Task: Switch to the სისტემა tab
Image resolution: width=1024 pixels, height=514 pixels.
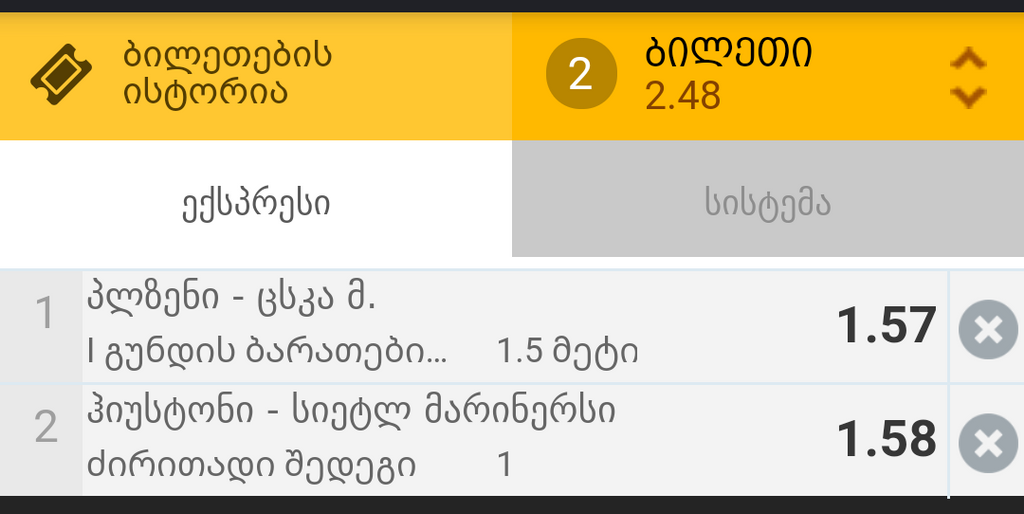Action: click(x=767, y=203)
